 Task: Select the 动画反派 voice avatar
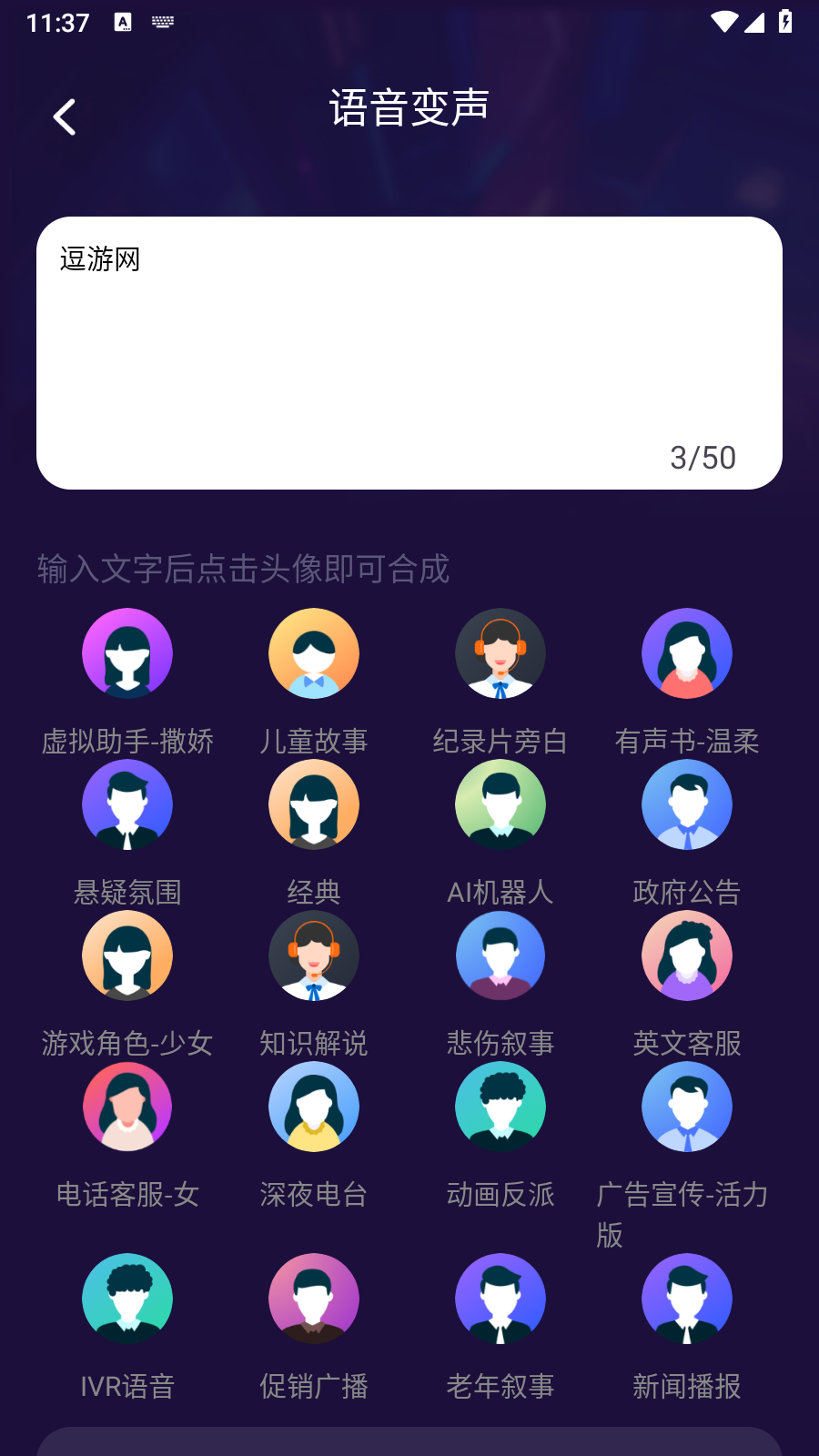pyautogui.click(x=500, y=1107)
